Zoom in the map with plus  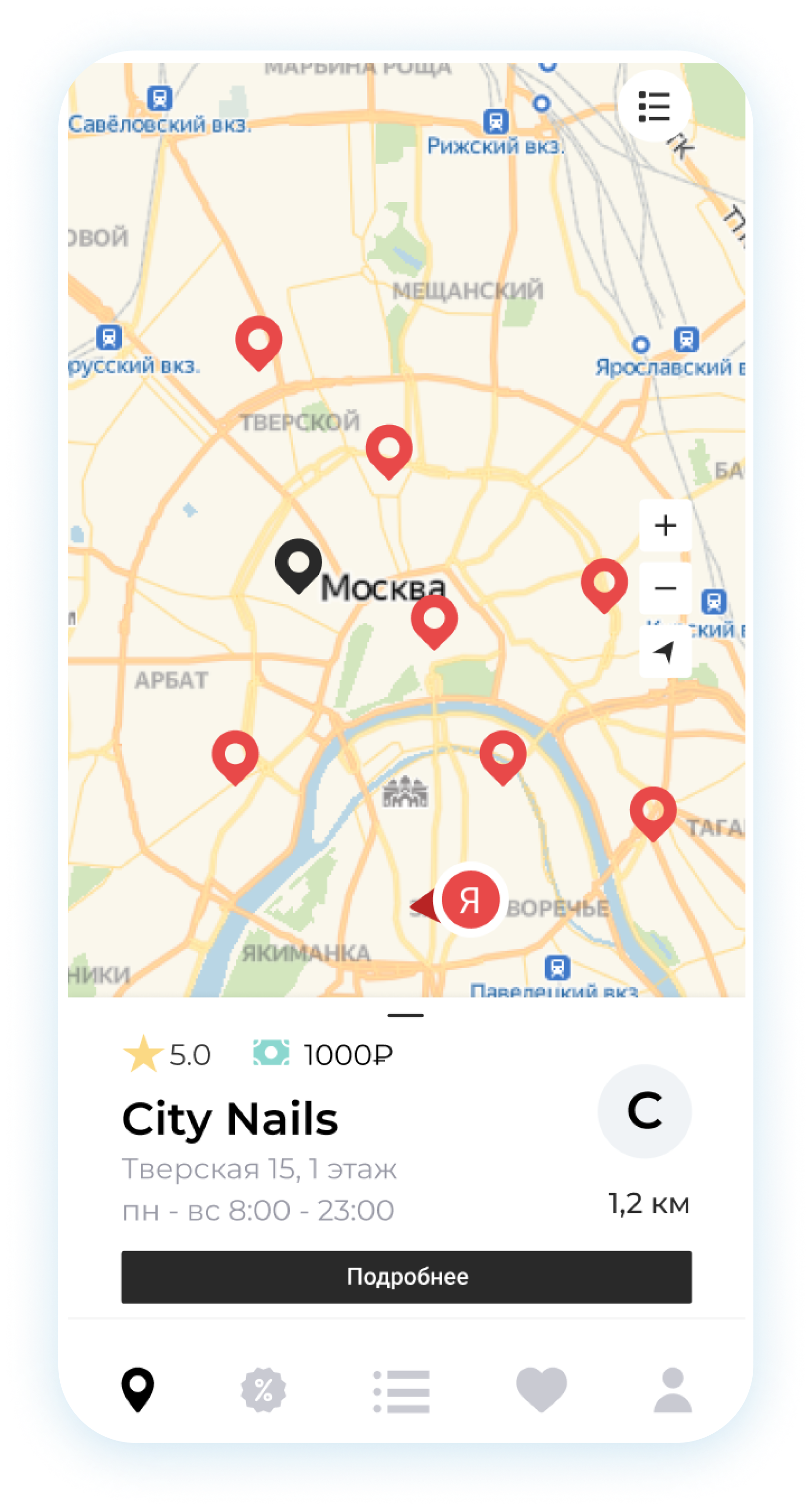(x=665, y=525)
